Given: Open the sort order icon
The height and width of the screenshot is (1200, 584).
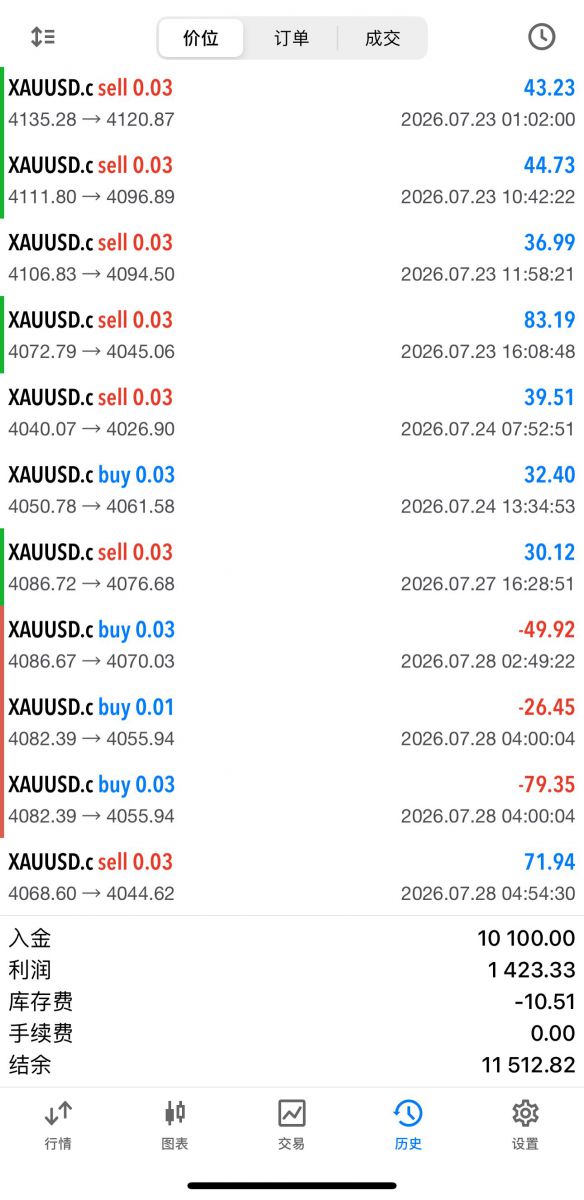Looking at the screenshot, I should 43,37.
